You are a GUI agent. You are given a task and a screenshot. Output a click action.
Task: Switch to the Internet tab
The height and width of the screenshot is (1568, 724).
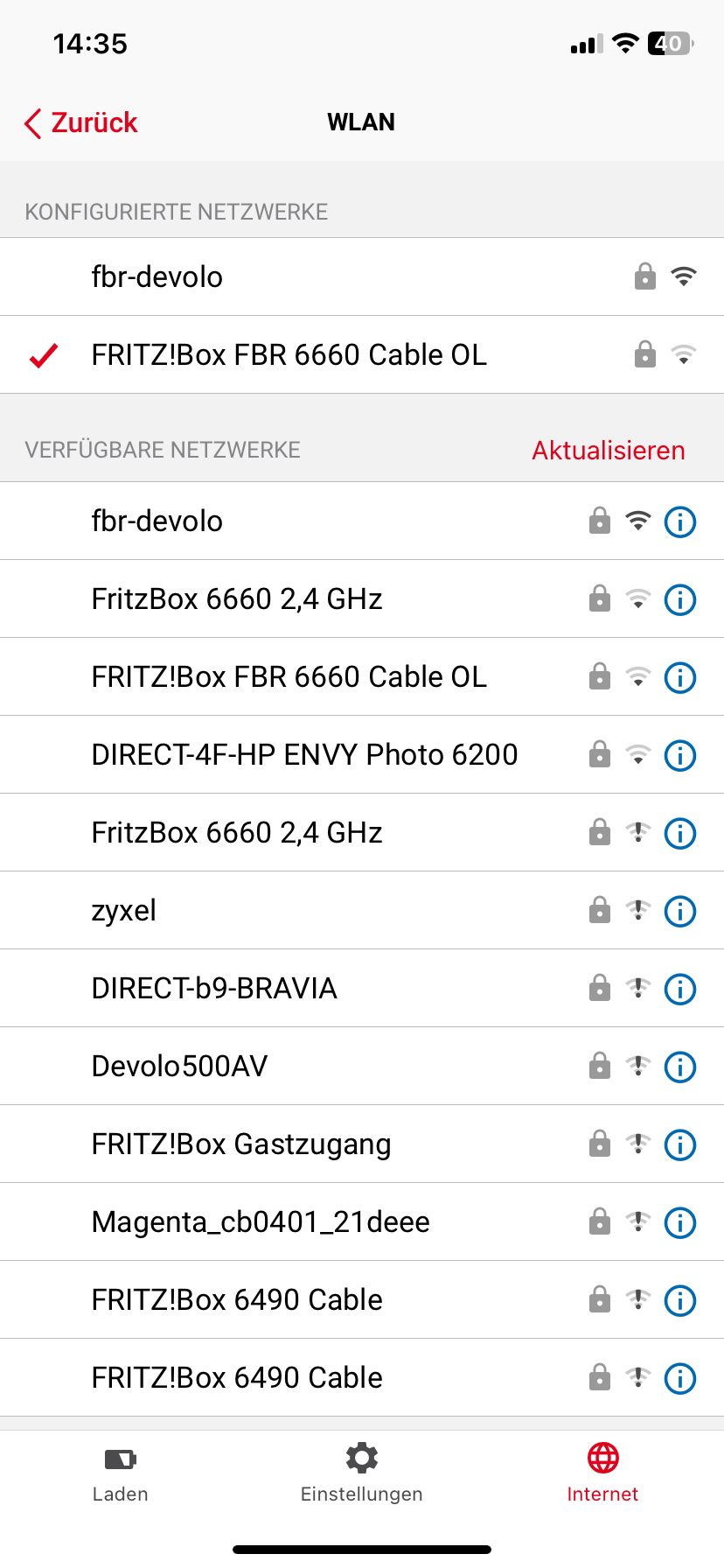tap(602, 1473)
